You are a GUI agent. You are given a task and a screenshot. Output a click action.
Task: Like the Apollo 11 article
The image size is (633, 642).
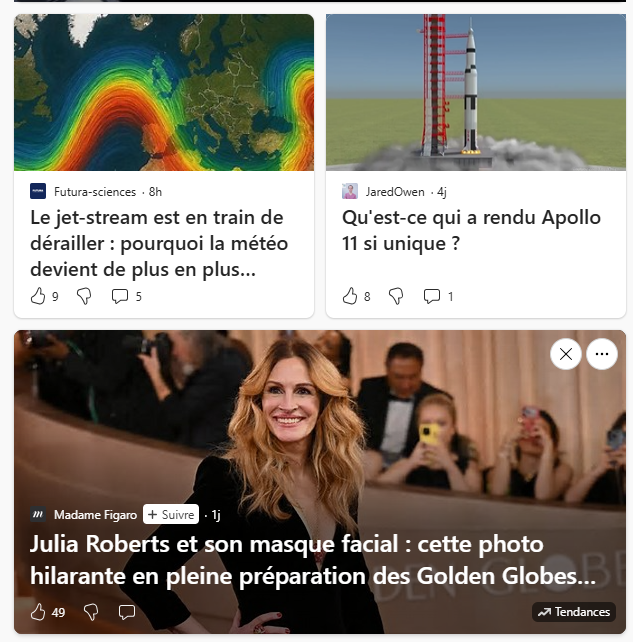click(x=350, y=296)
